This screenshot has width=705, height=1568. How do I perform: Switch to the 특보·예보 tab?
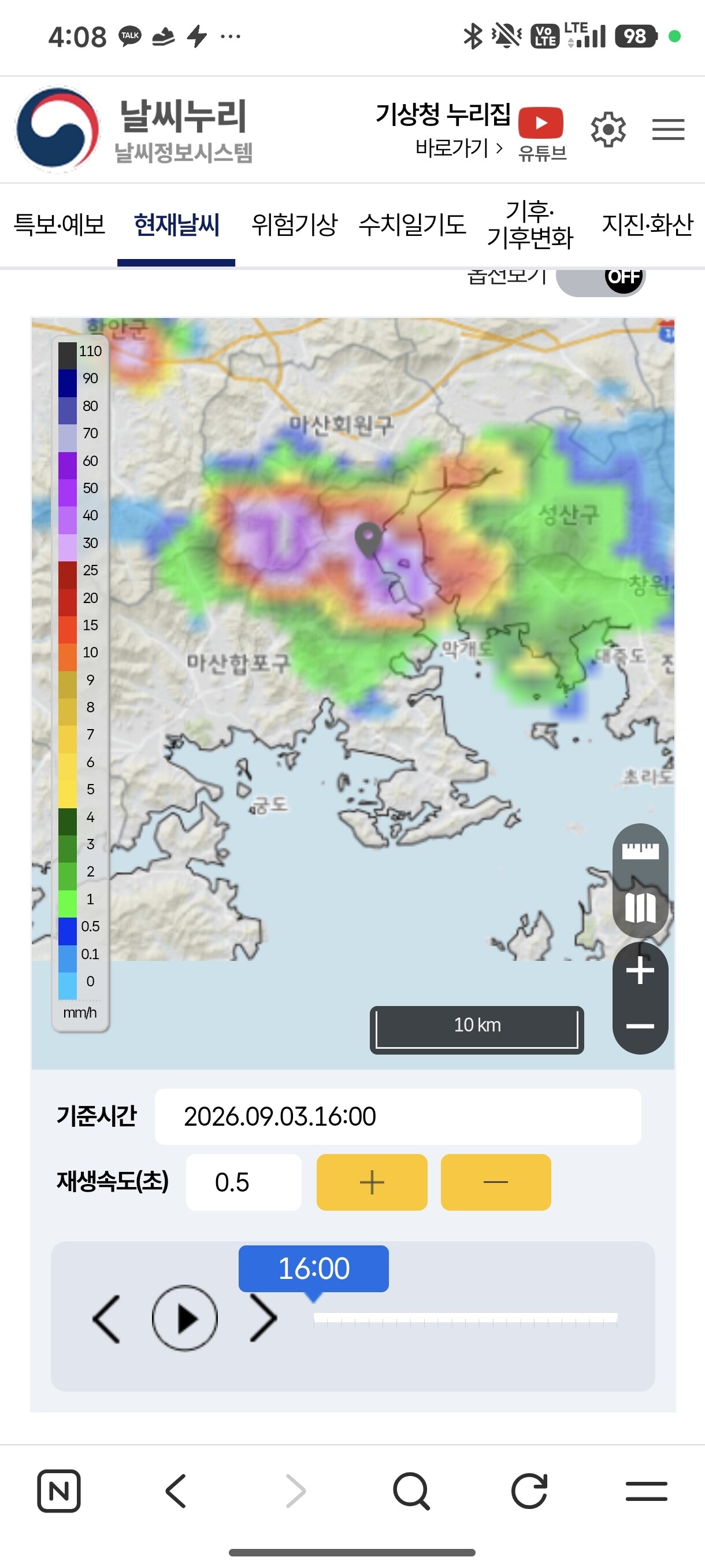coord(59,224)
